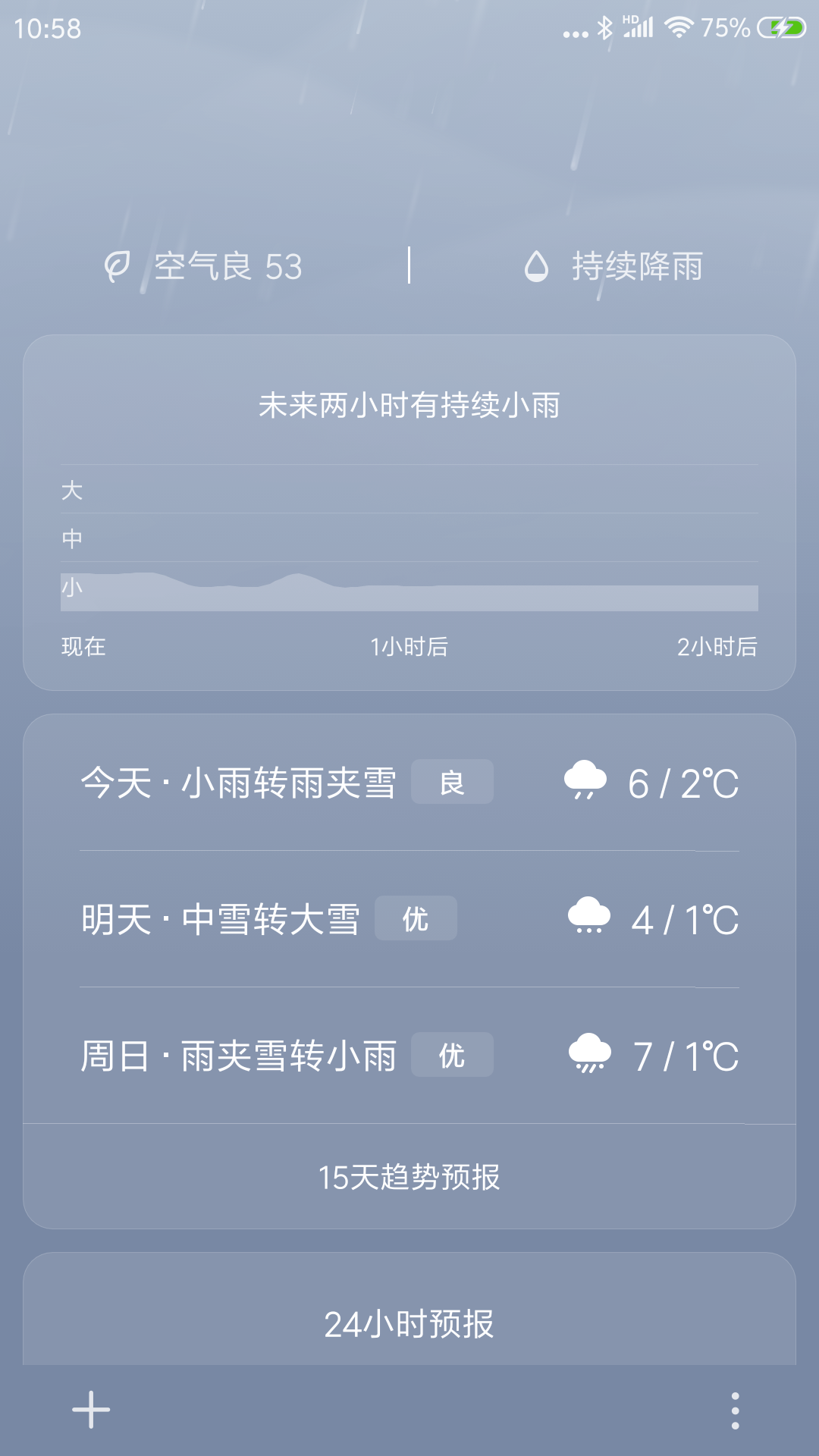Open tomorrow's forecast 明天 中雪转大雪

coord(409,919)
